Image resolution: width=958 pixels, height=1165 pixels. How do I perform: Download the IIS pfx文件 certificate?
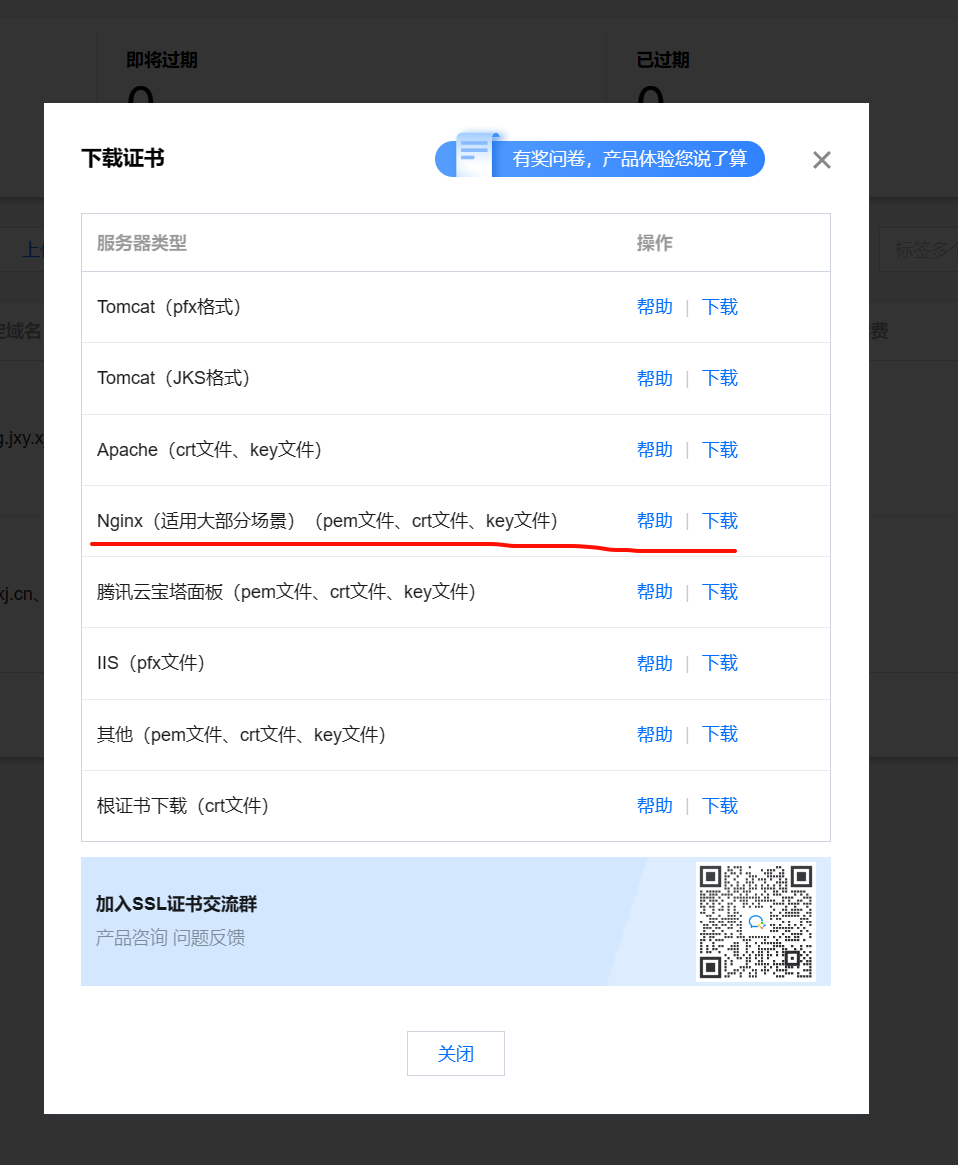pyautogui.click(x=720, y=663)
